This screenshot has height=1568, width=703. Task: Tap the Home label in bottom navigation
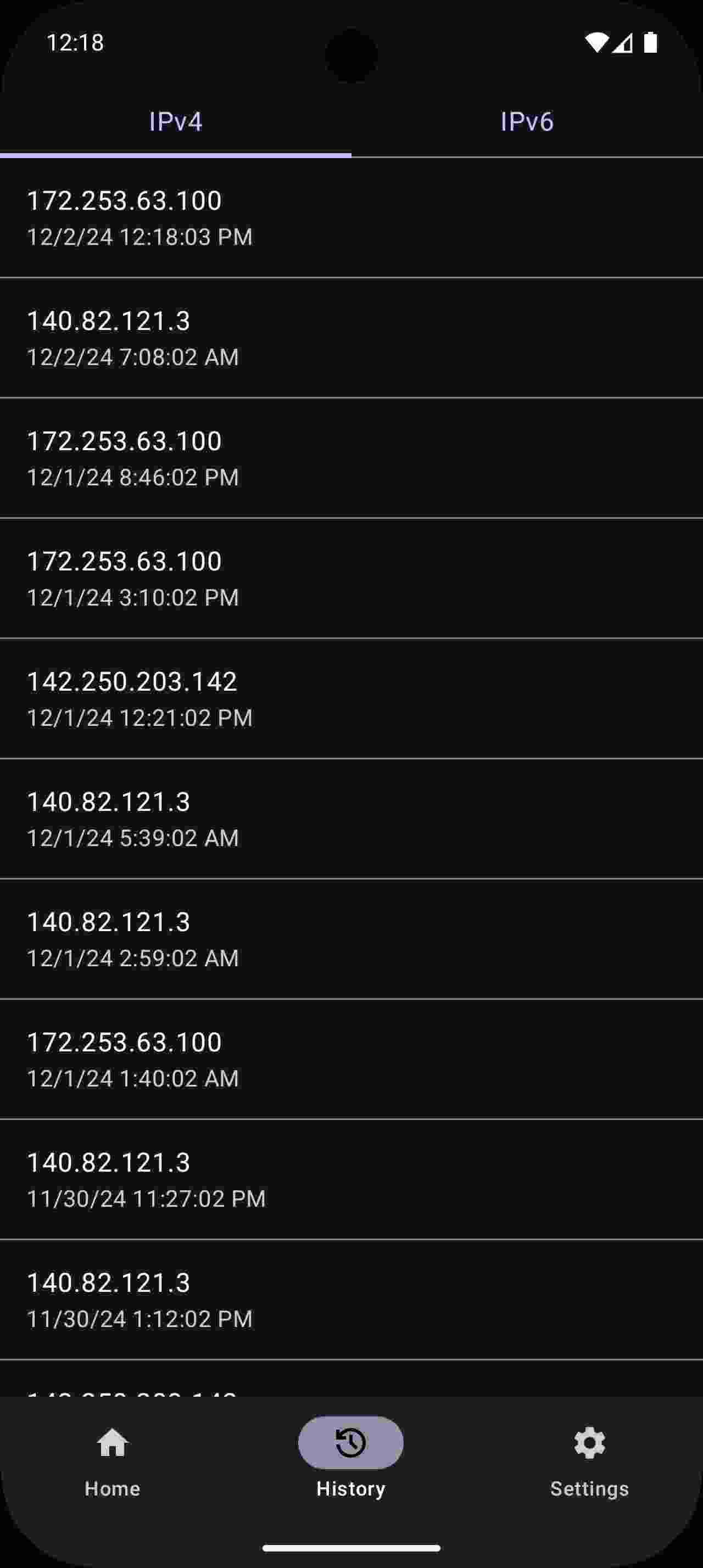(x=112, y=1489)
